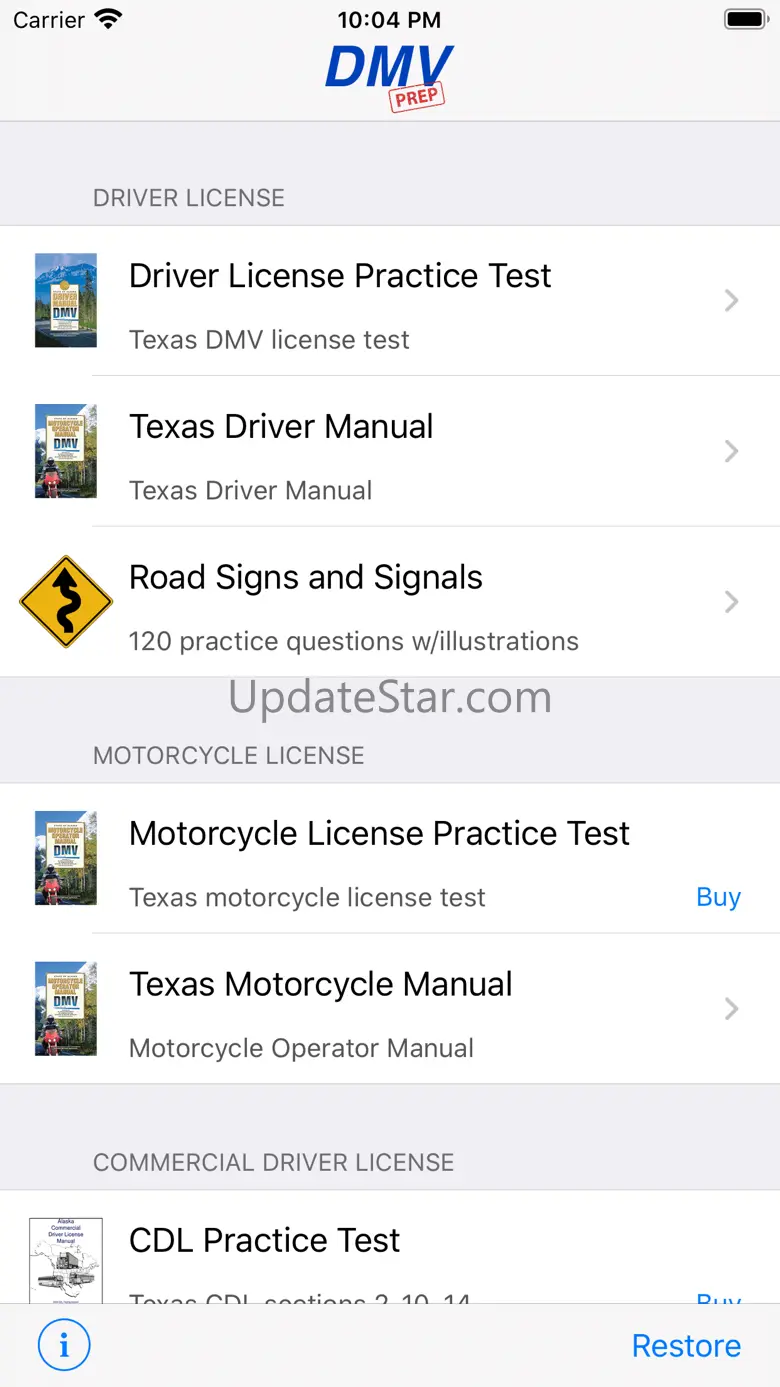
Task: Tap the info icon
Action: 64,1345
